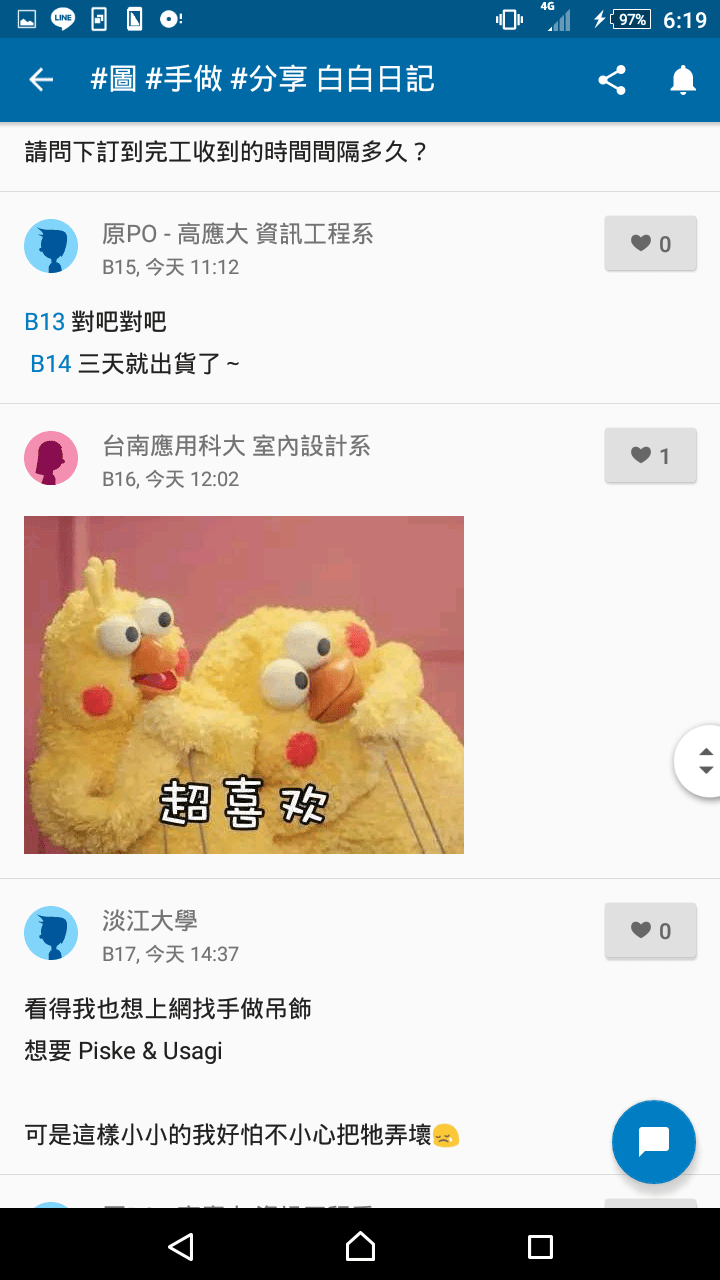Open the B13 reply link
Image resolution: width=720 pixels, height=1280 pixels.
point(44,322)
